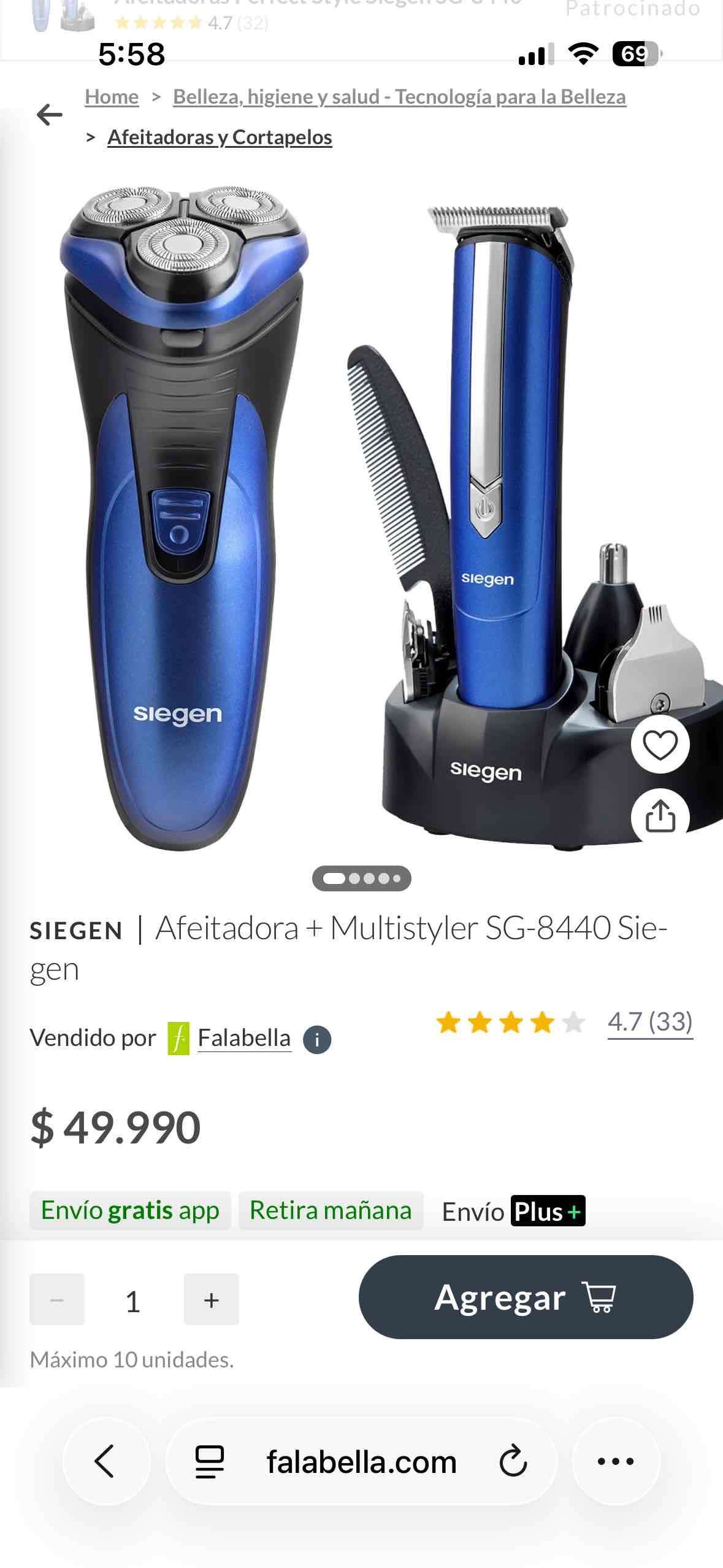The width and height of the screenshot is (723, 1568).
Task: Add product to favorites with heart icon
Action: coord(660,745)
